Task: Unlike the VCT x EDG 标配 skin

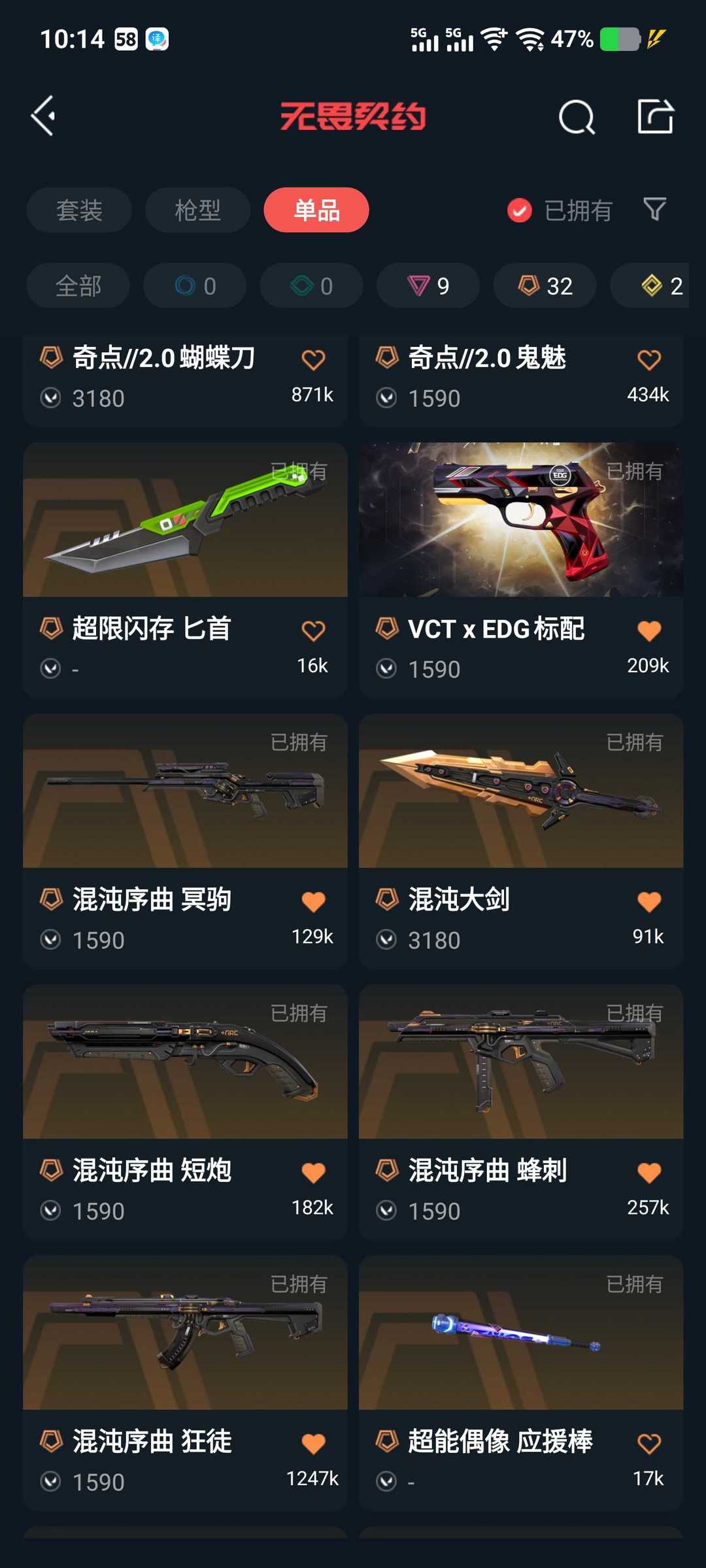Action: click(649, 630)
